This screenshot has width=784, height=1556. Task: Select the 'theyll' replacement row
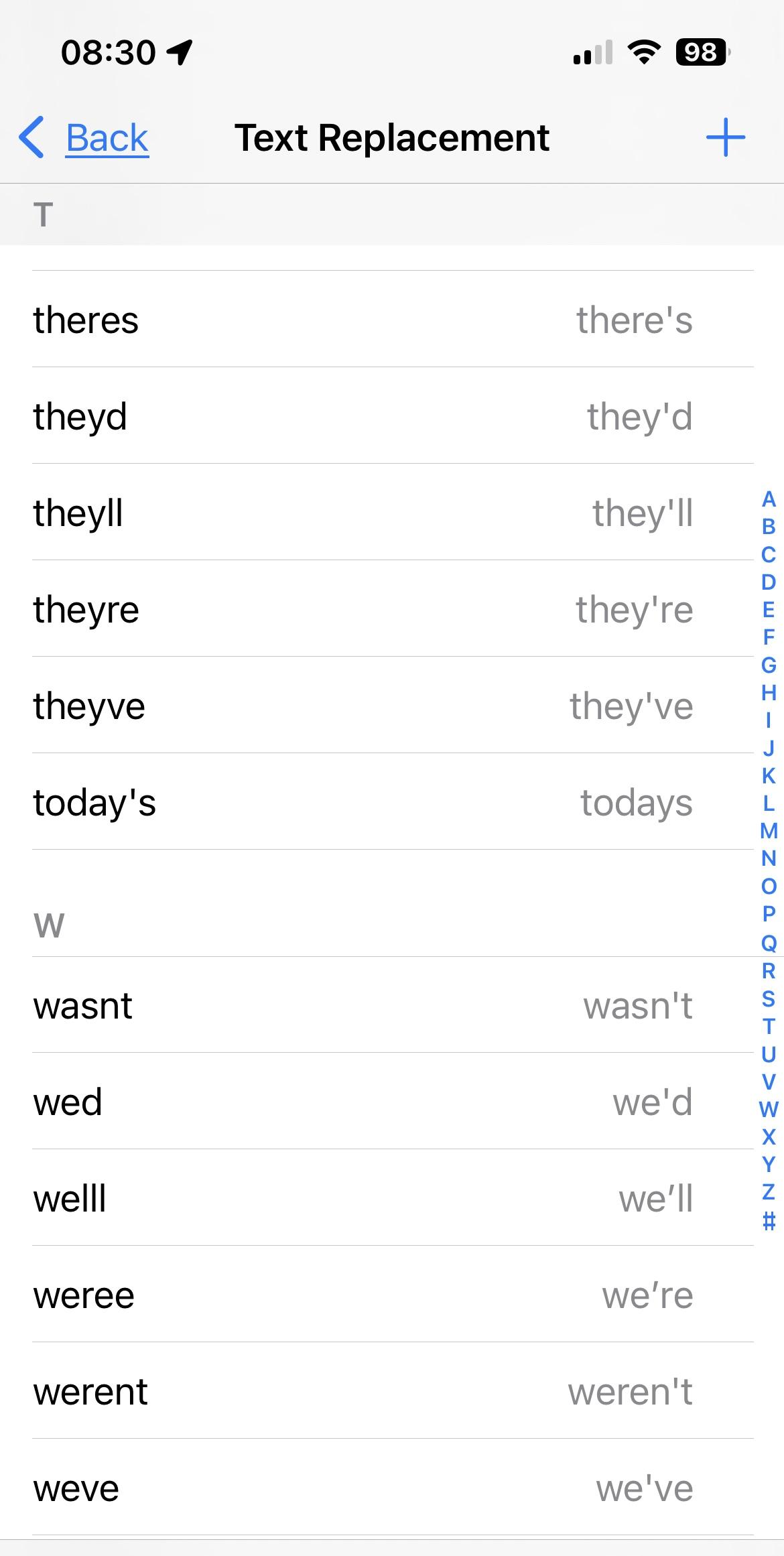pos(392,512)
